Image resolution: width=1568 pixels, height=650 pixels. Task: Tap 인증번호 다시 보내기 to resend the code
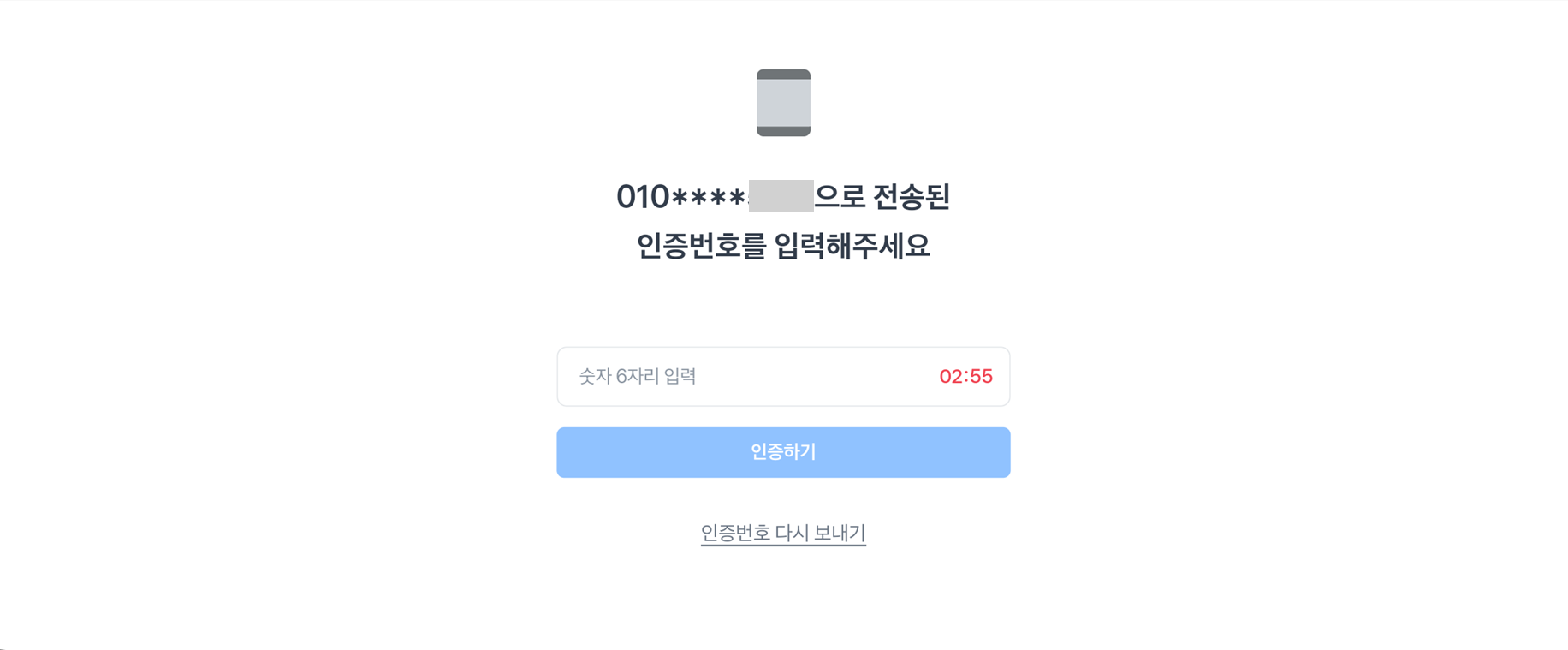click(783, 533)
